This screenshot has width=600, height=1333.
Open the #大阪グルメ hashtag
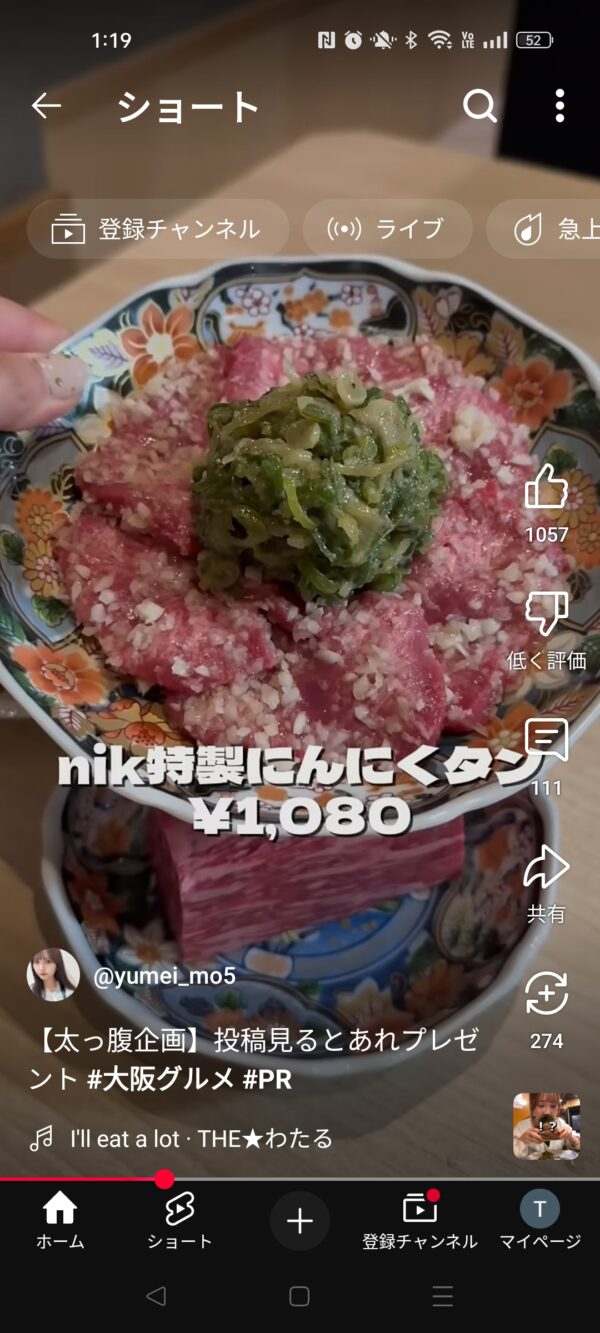(x=168, y=1079)
